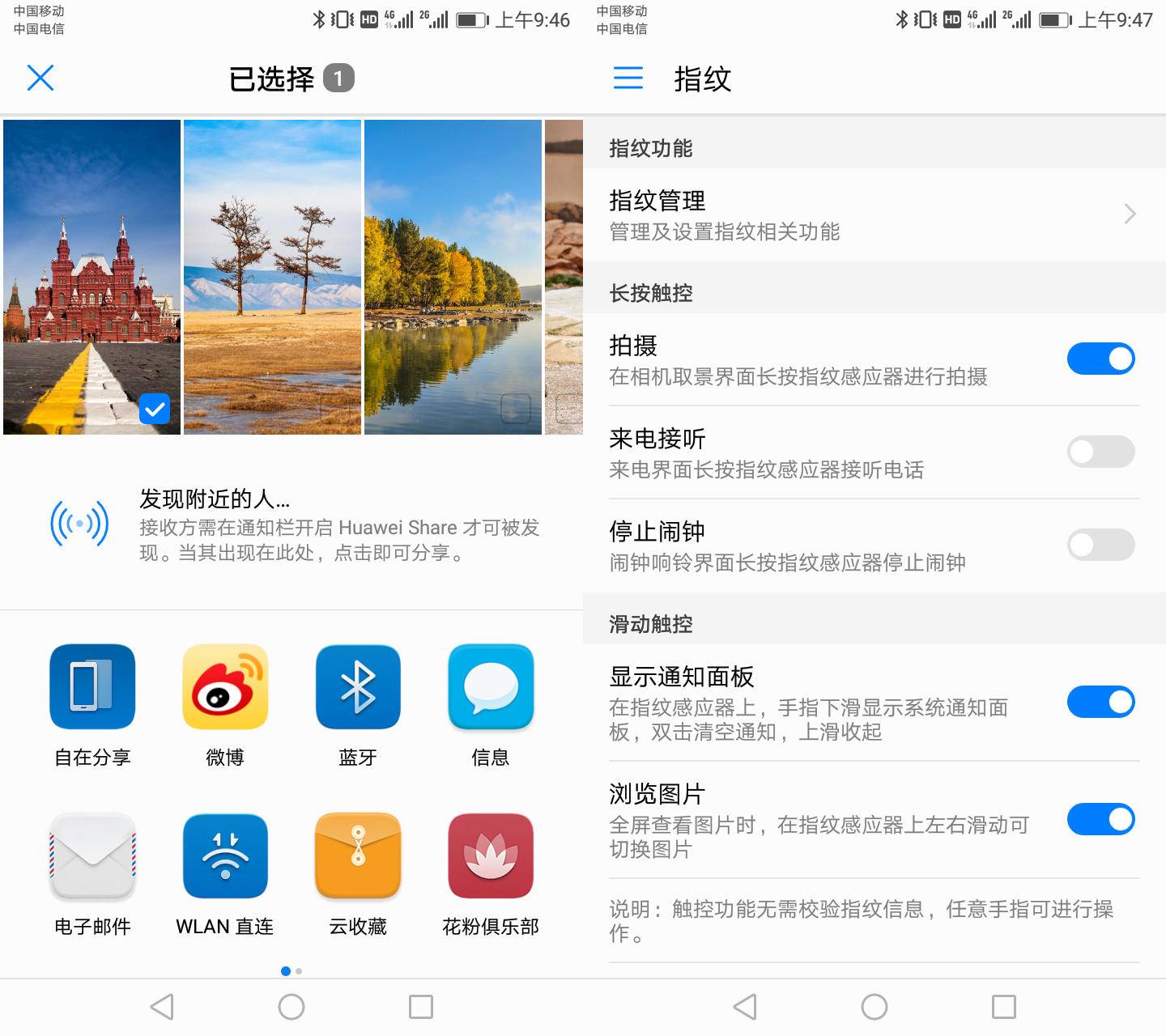This screenshot has height=1036, width=1166.
Task: Go back using the left navigation bar button
Action: coord(162,1007)
